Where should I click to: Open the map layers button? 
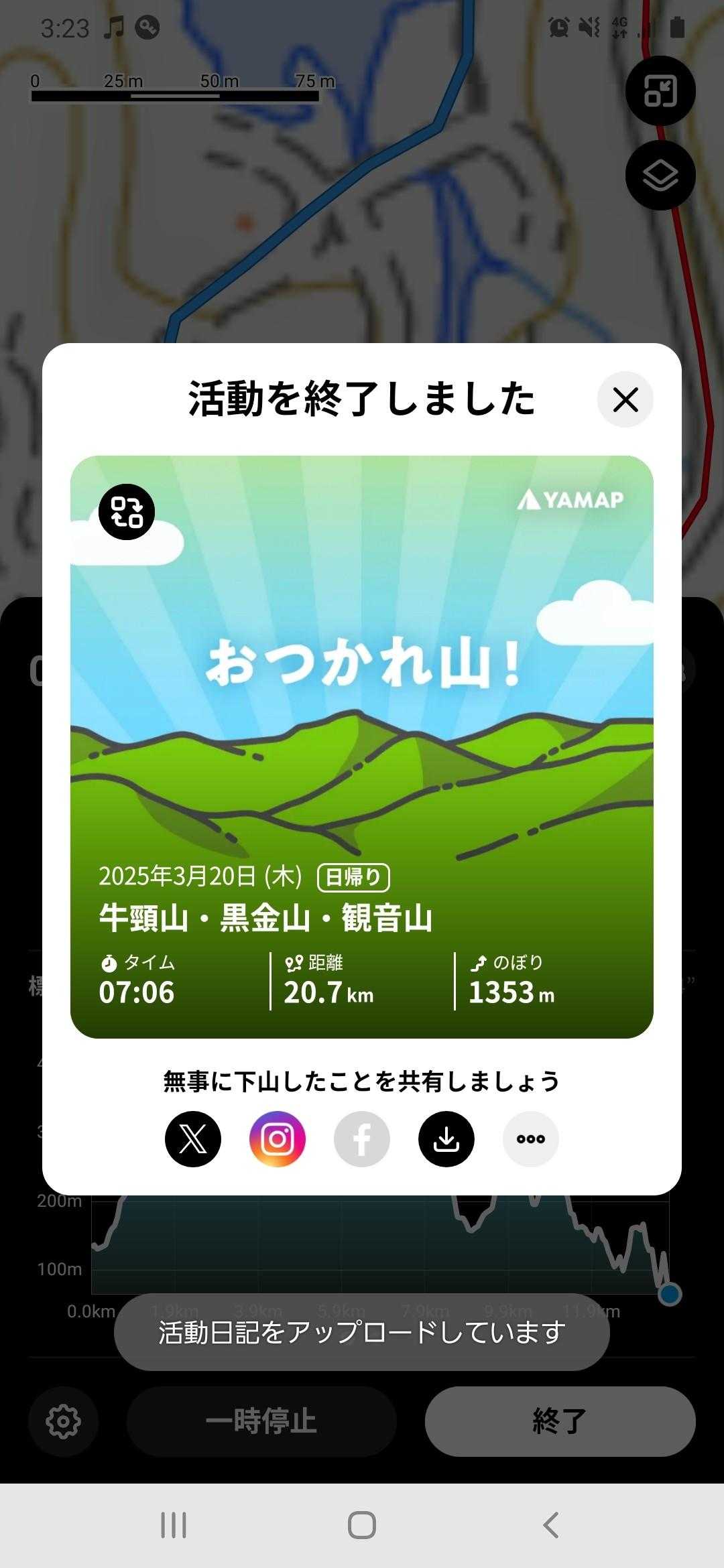[x=660, y=176]
